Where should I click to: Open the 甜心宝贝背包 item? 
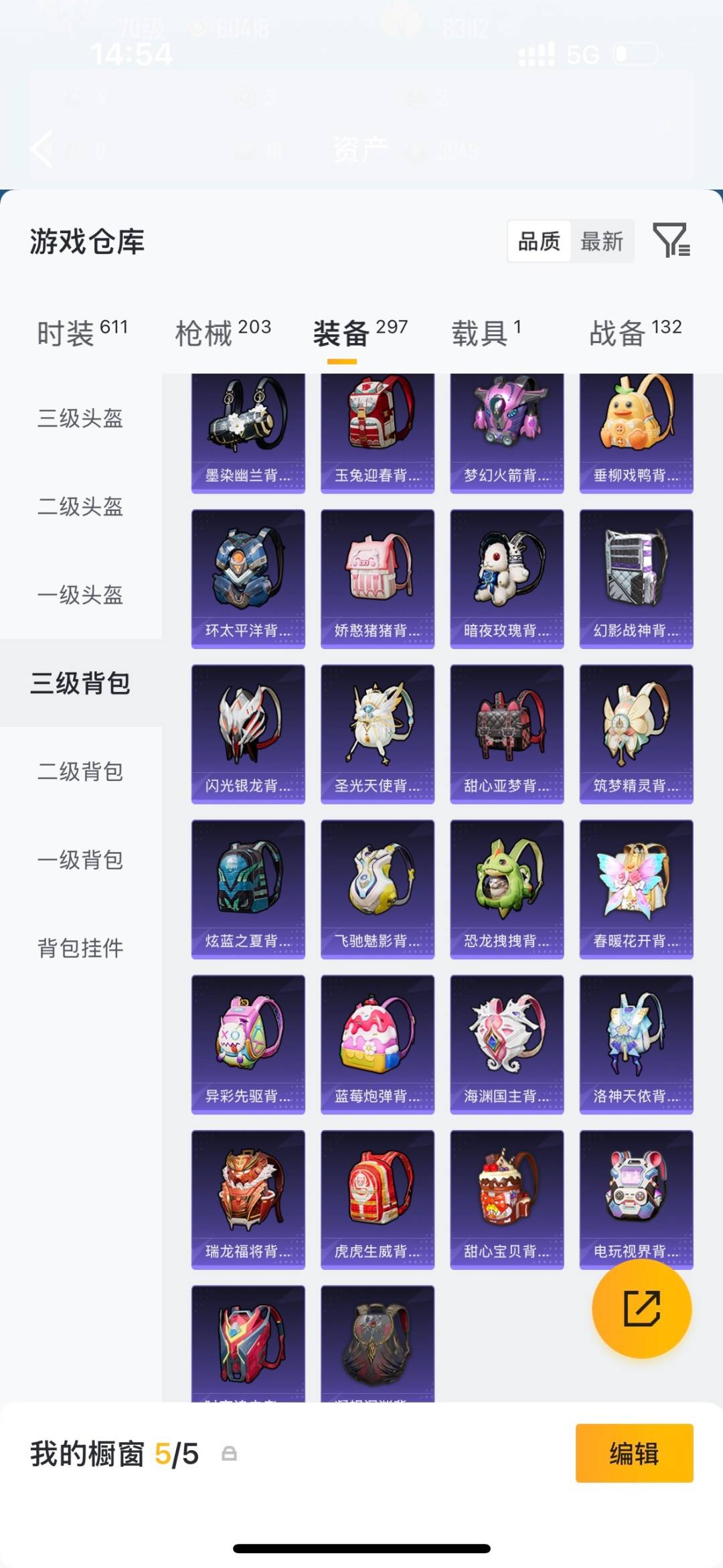point(507,1199)
